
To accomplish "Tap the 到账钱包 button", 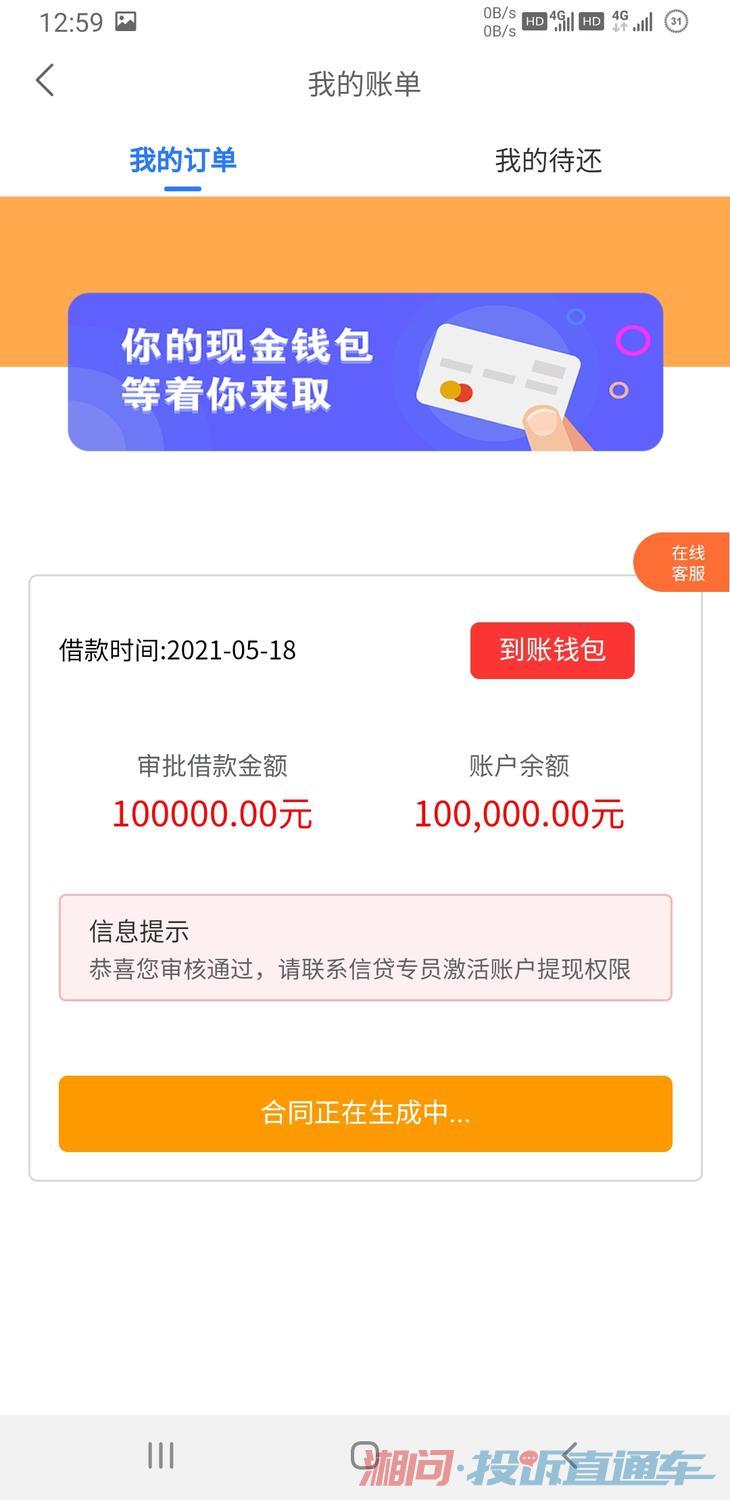I will [552, 650].
